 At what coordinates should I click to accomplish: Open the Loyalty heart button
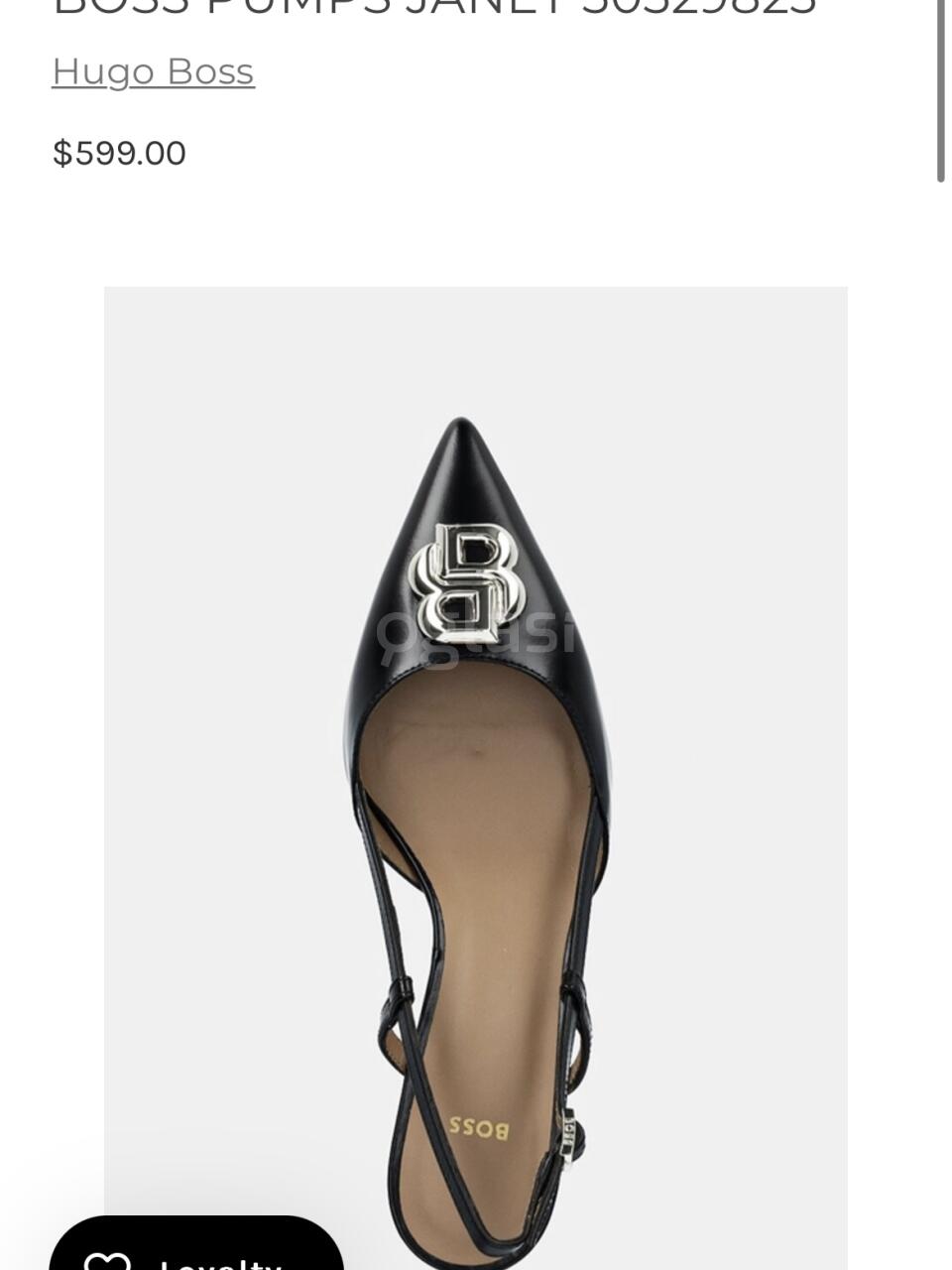click(195, 1249)
